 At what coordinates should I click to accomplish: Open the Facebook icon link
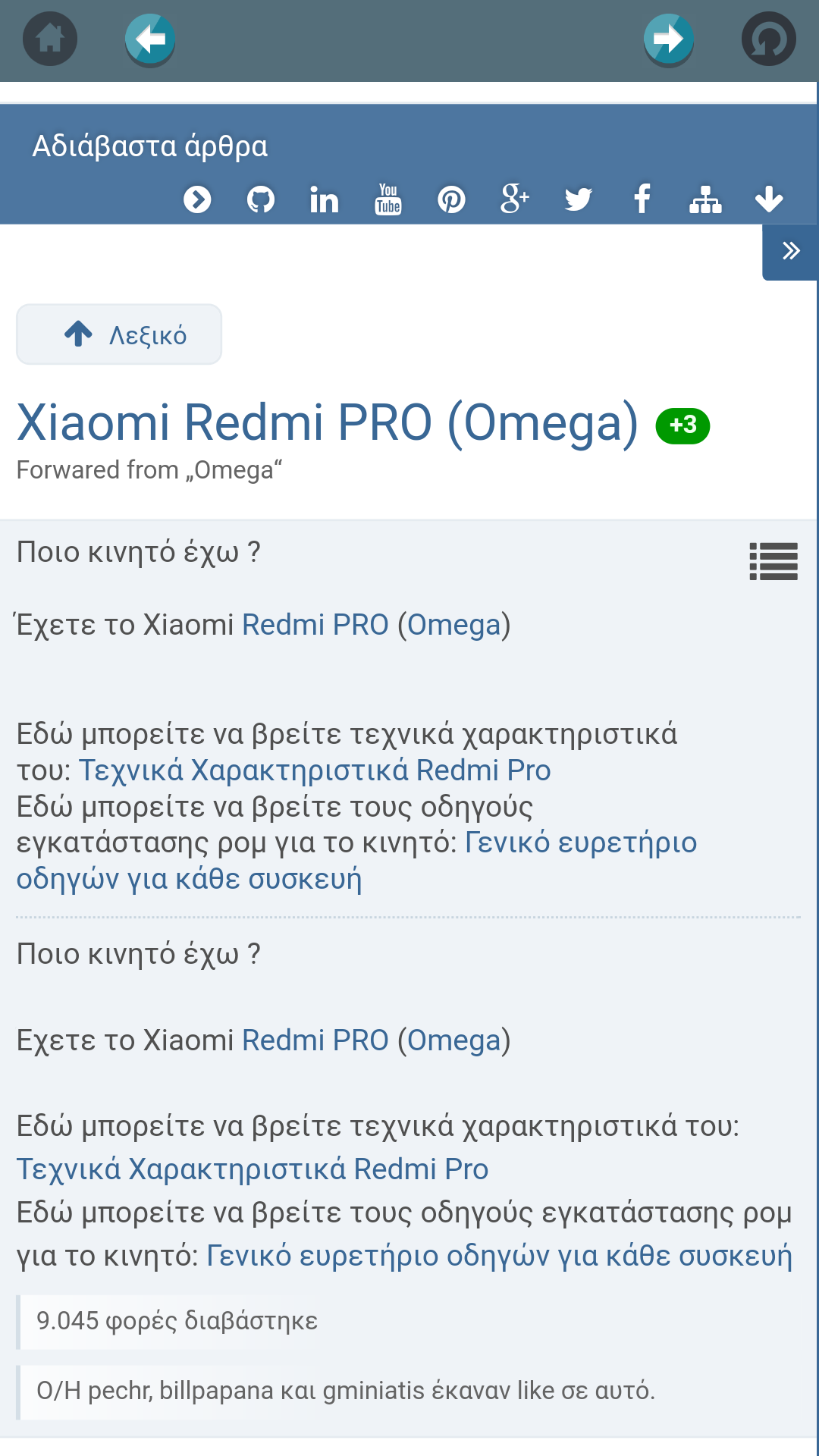[x=642, y=199]
